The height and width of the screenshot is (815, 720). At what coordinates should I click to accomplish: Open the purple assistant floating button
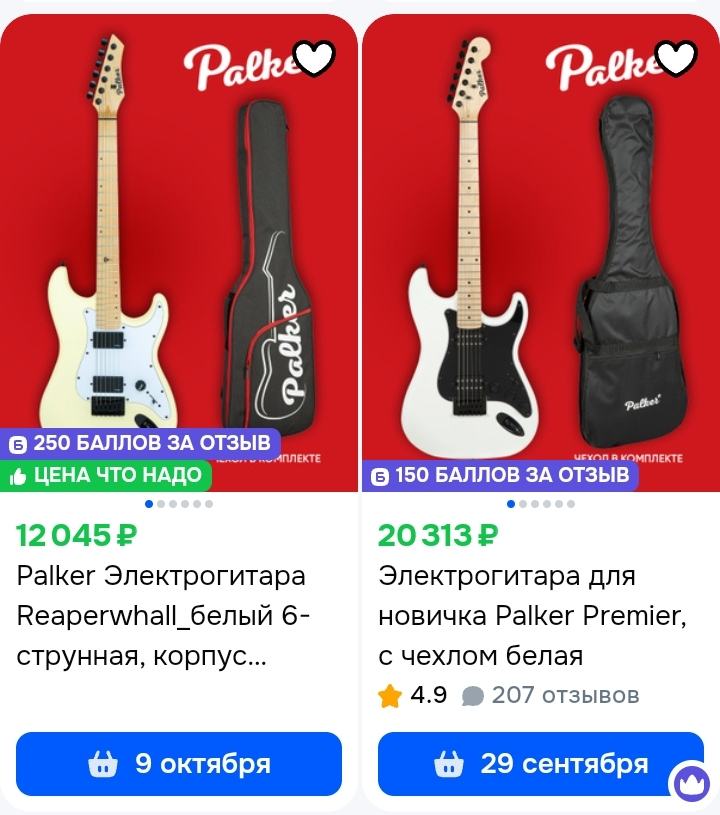[689, 783]
